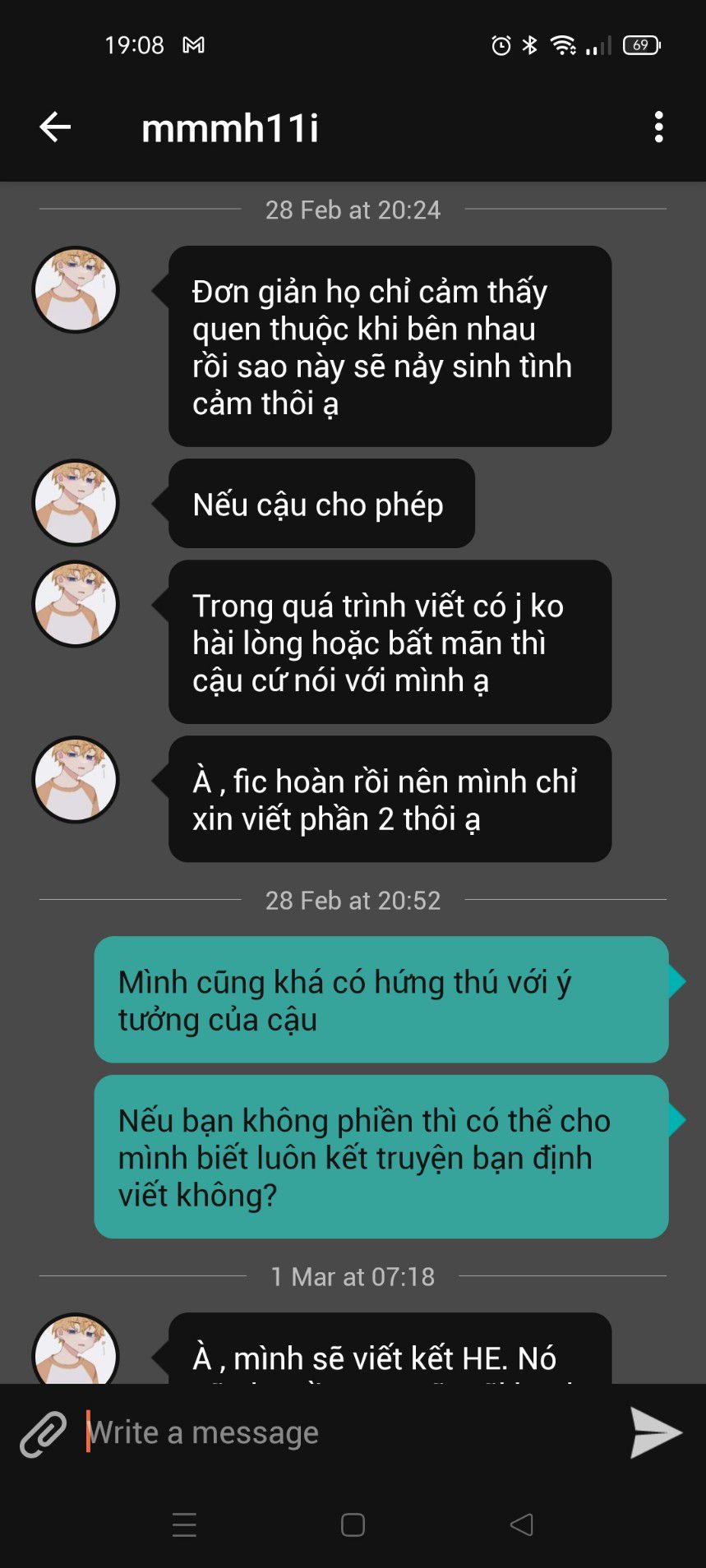This screenshot has width=706, height=1568.
Task: Go to home via system navigation bar
Action: [x=353, y=1524]
